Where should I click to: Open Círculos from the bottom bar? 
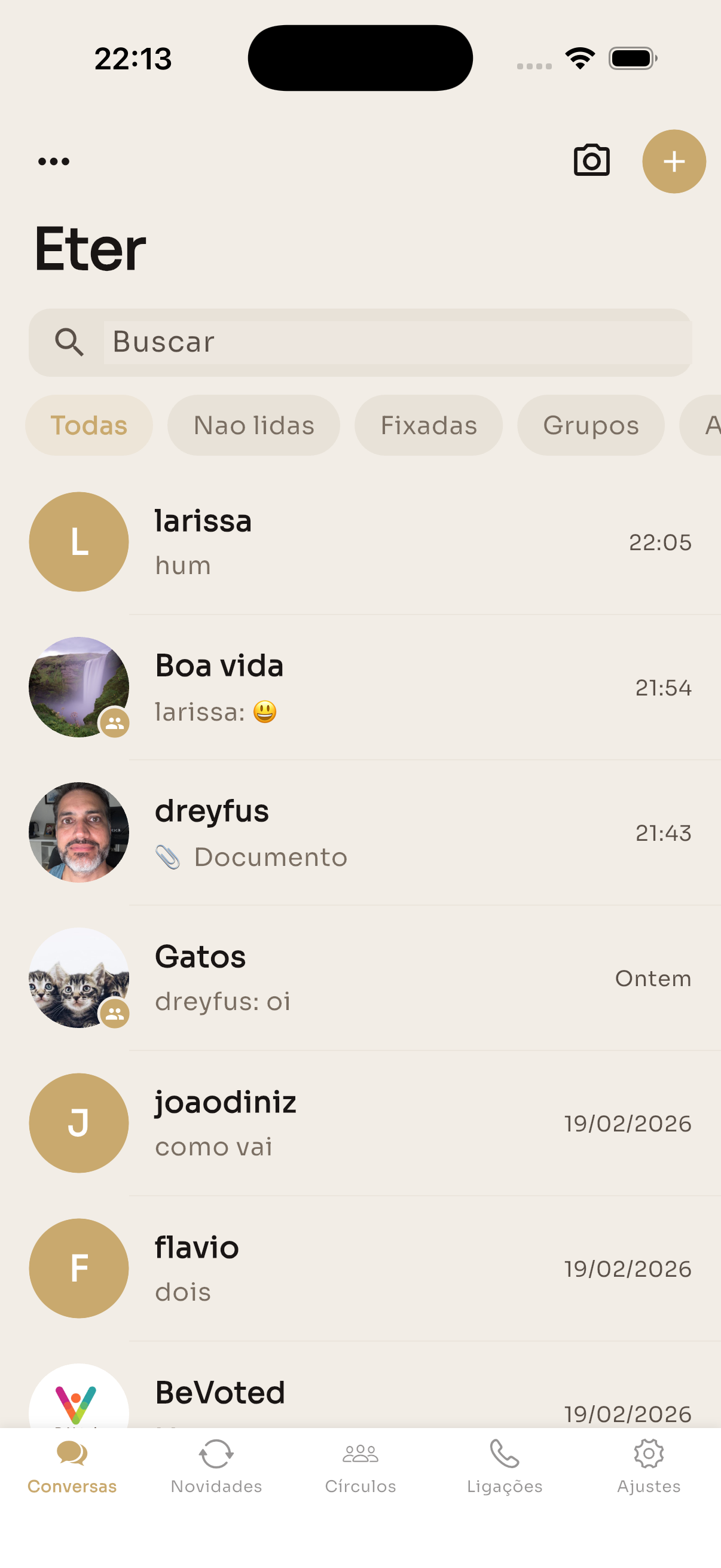(360, 1455)
